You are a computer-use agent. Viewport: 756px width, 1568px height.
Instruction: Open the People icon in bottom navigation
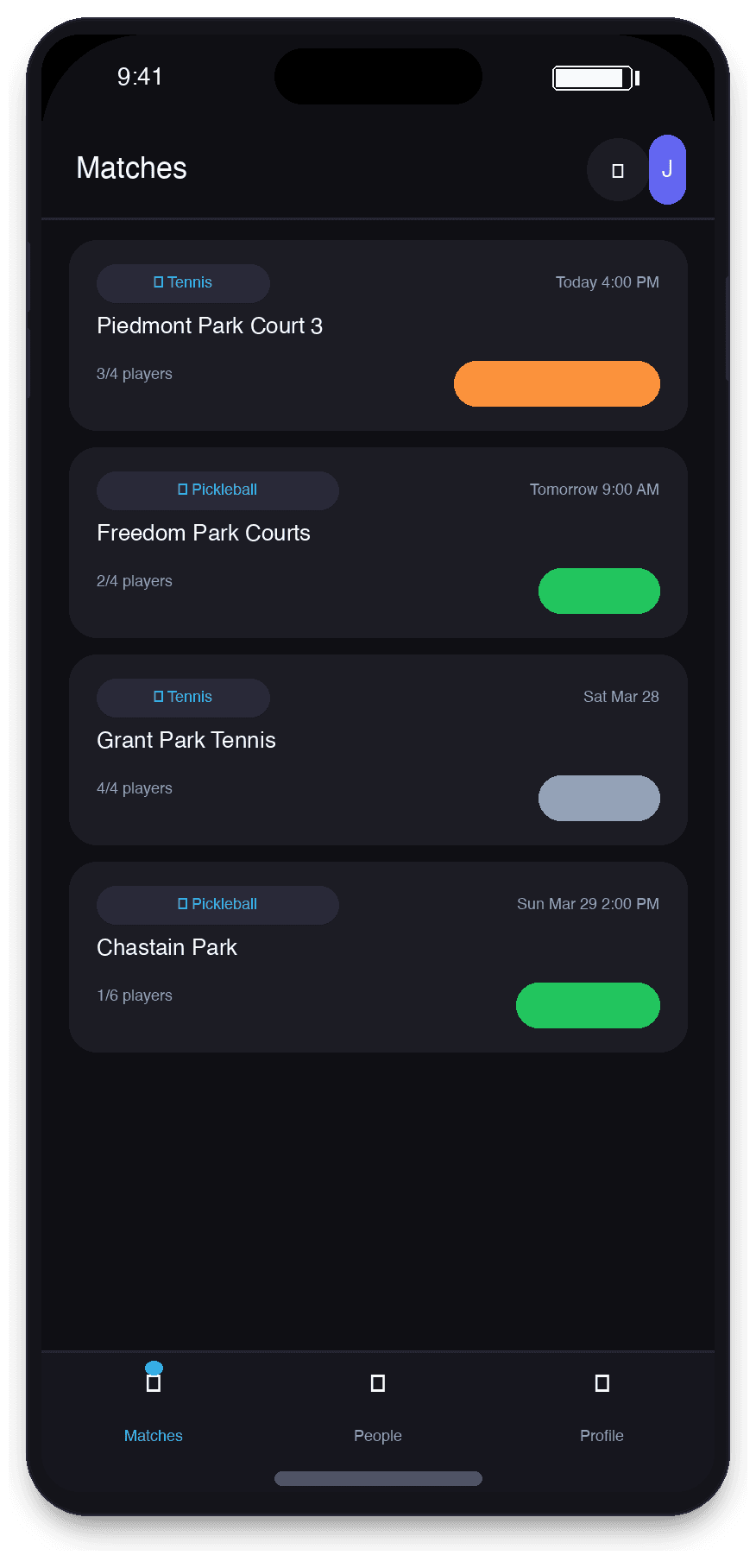(x=377, y=1382)
